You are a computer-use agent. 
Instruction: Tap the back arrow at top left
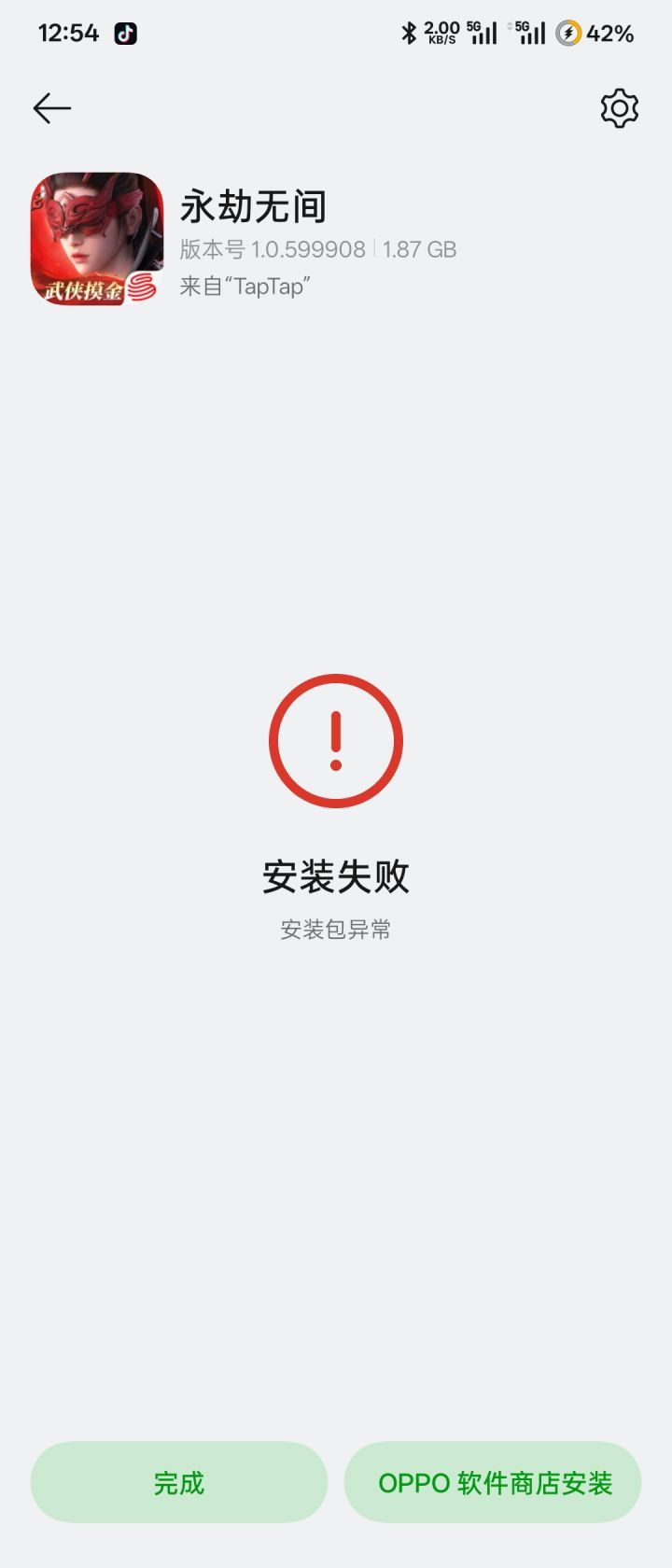[52, 108]
